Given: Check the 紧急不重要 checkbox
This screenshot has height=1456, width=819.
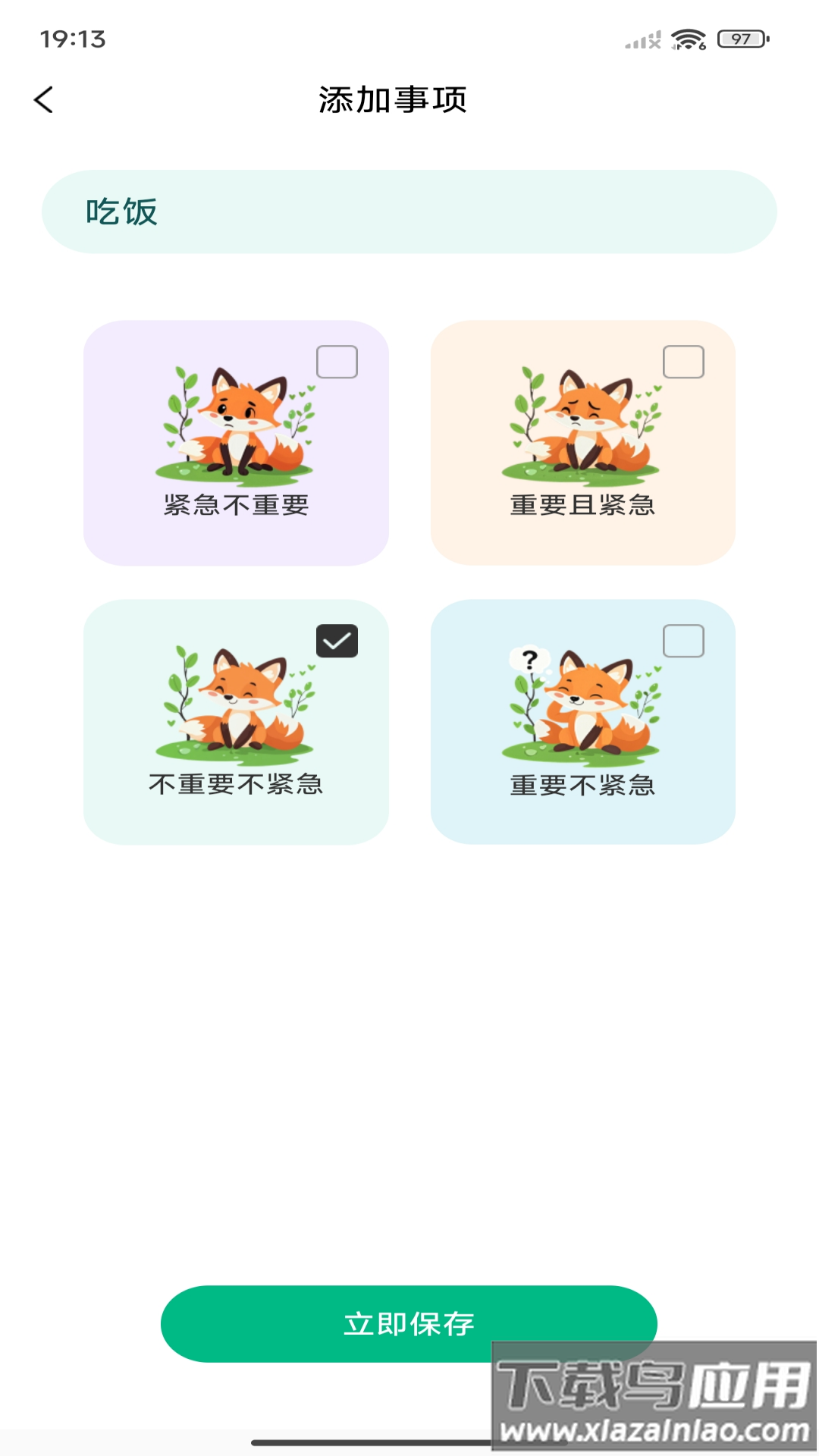Looking at the screenshot, I should pyautogui.click(x=337, y=362).
